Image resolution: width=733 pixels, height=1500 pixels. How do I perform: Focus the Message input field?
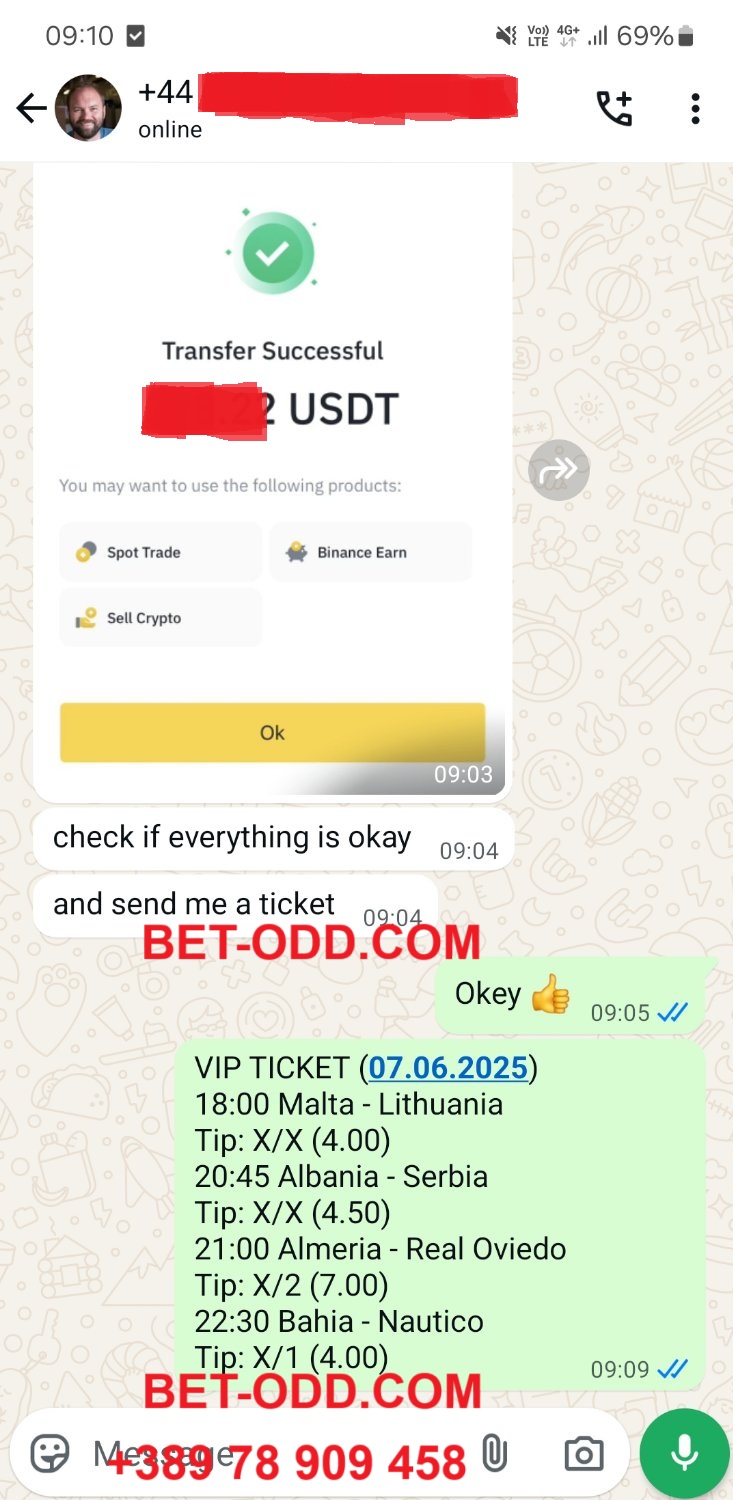280,1454
